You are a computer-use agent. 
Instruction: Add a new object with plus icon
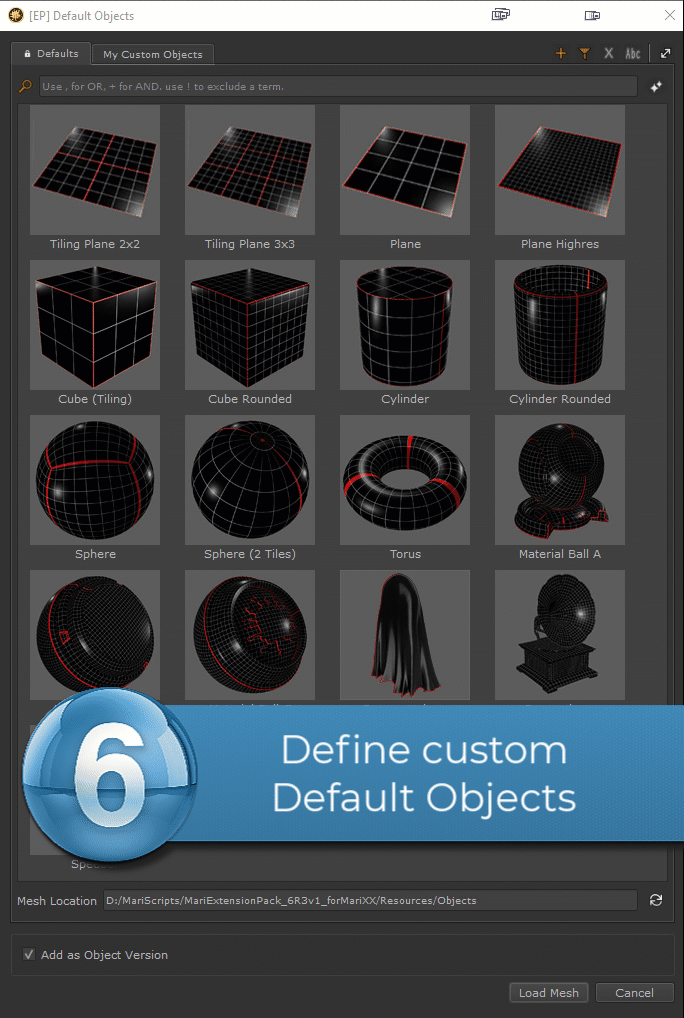coord(560,54)
